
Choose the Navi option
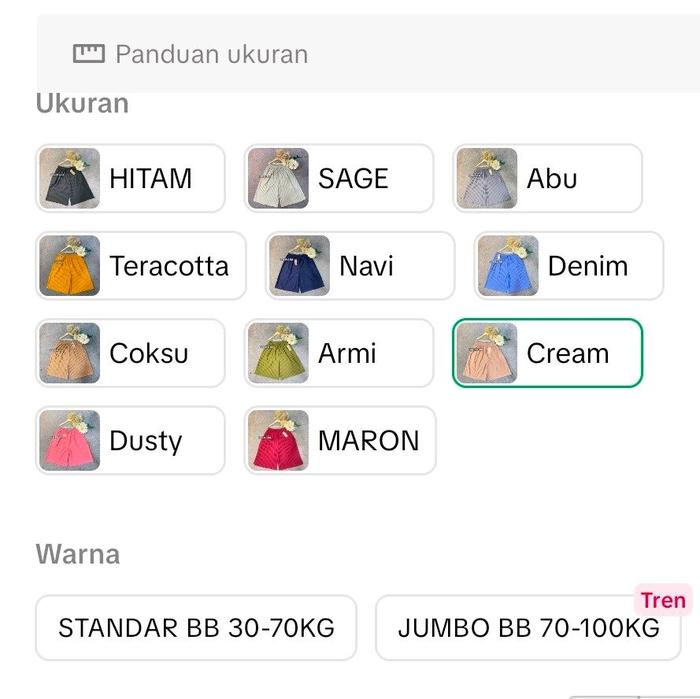coord(360,266)
